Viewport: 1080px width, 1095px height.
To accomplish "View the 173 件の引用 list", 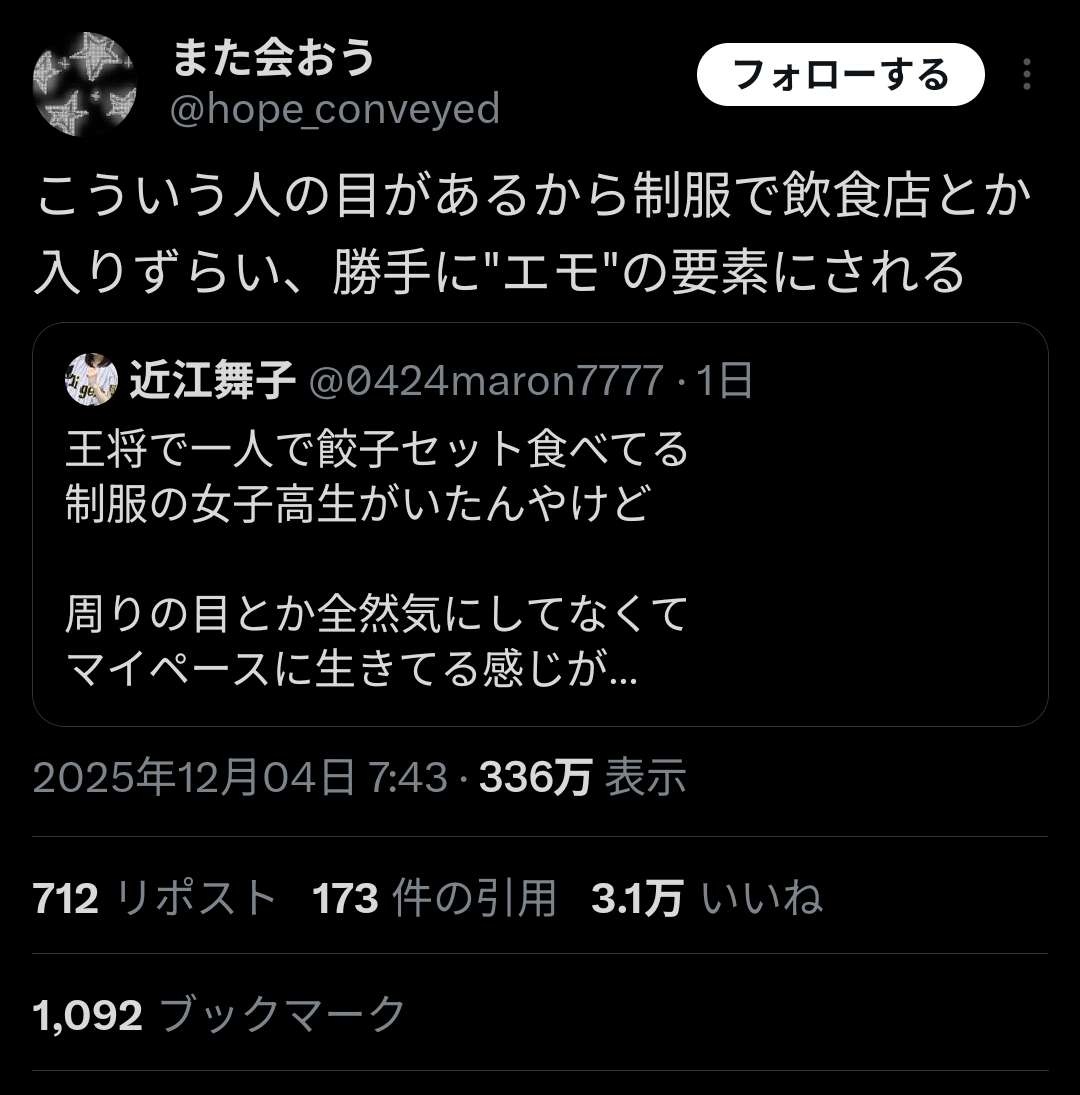I will click(x=434, y=899).
